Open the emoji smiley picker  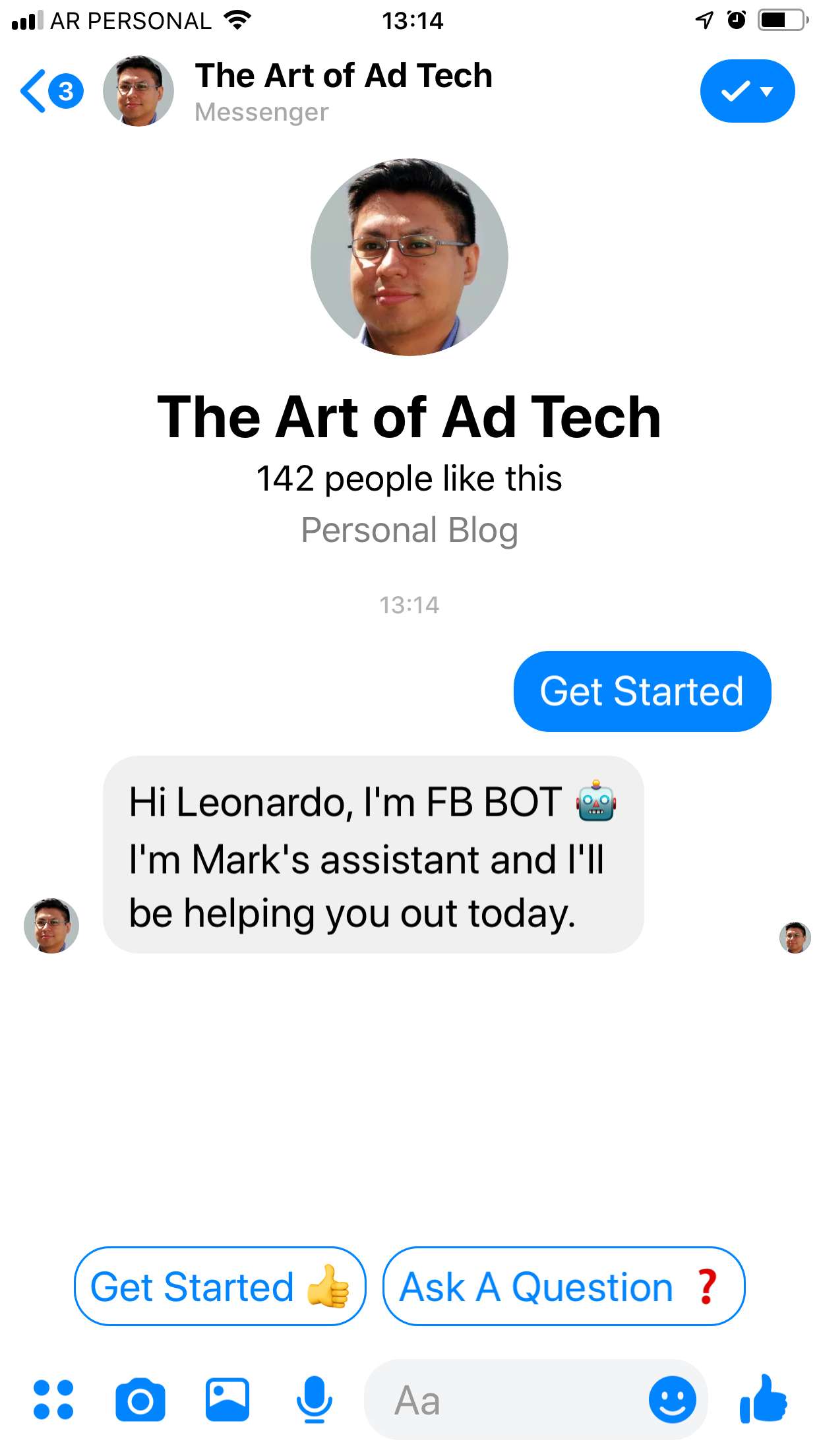pyautogui.click(x=672, y=1399)
